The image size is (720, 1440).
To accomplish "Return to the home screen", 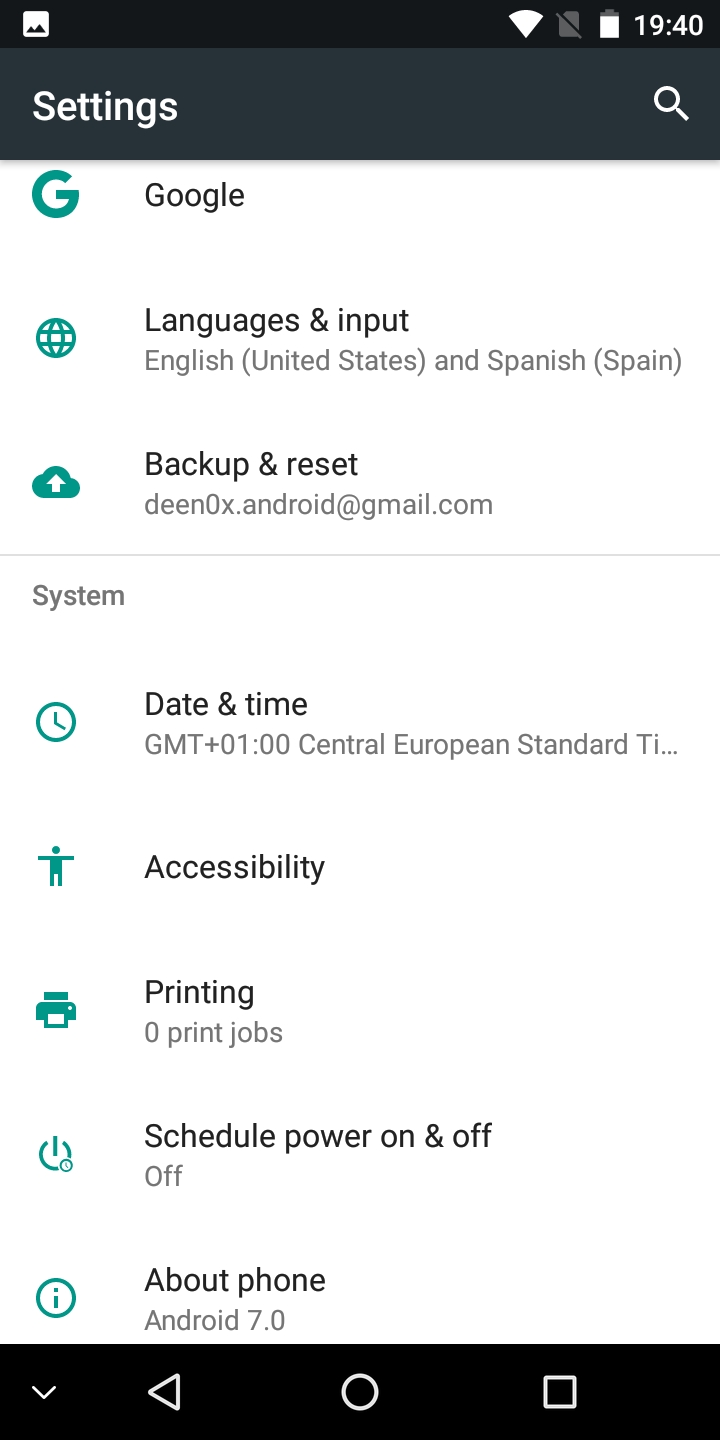I will [360, 1391].
